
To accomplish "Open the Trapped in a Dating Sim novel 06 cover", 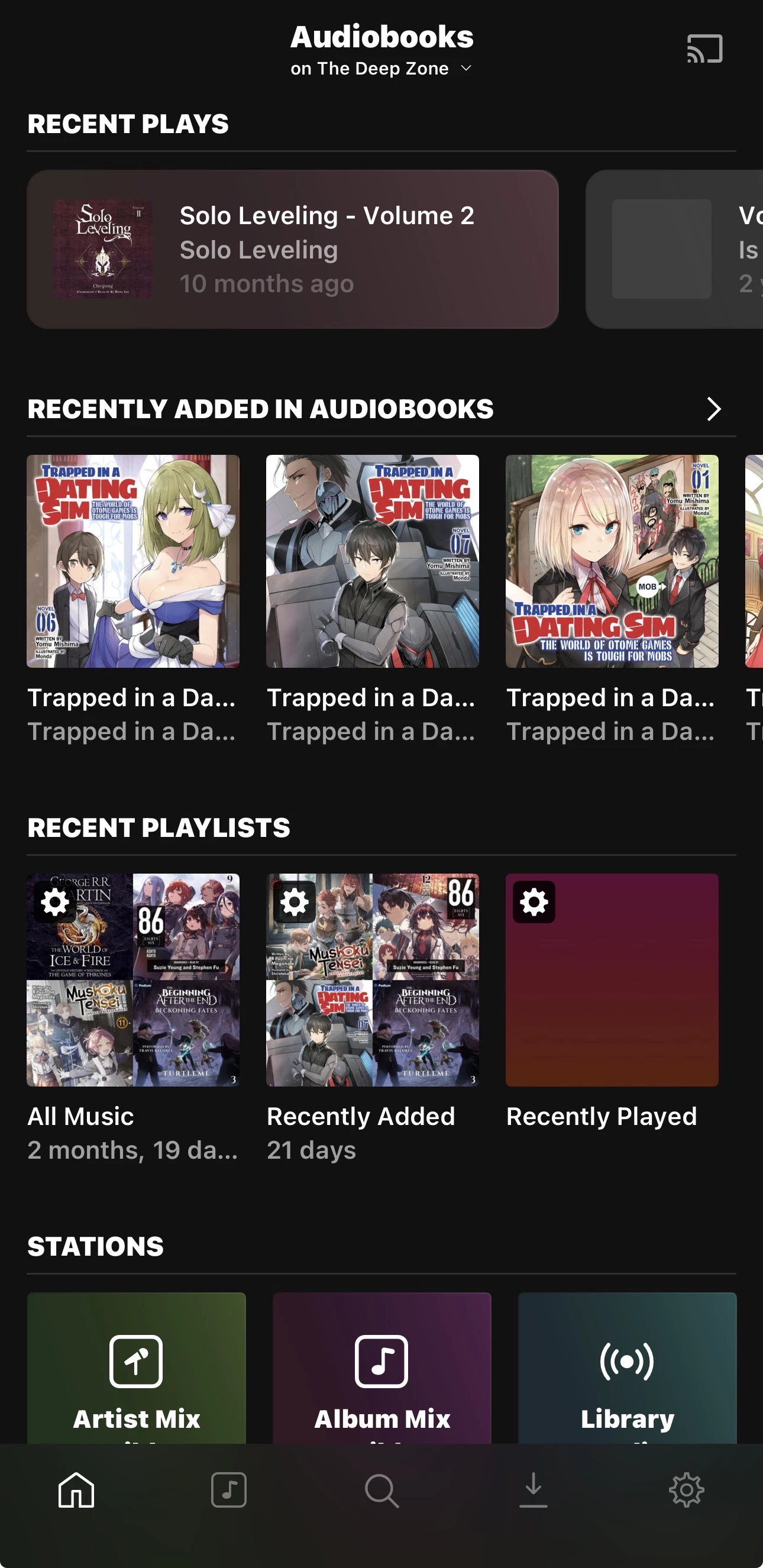I will (133, 561).
